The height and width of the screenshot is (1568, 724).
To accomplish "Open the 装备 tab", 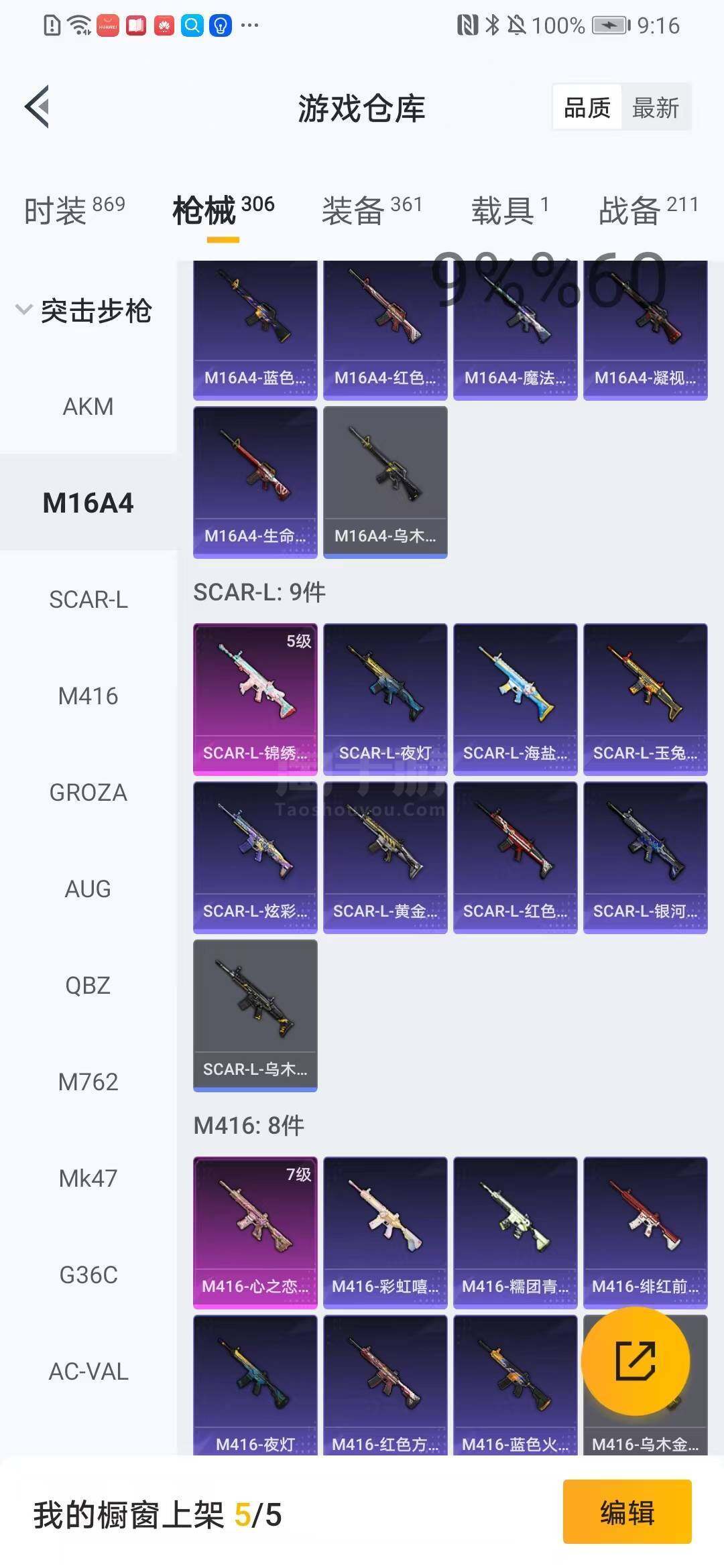I will [372, 210].
